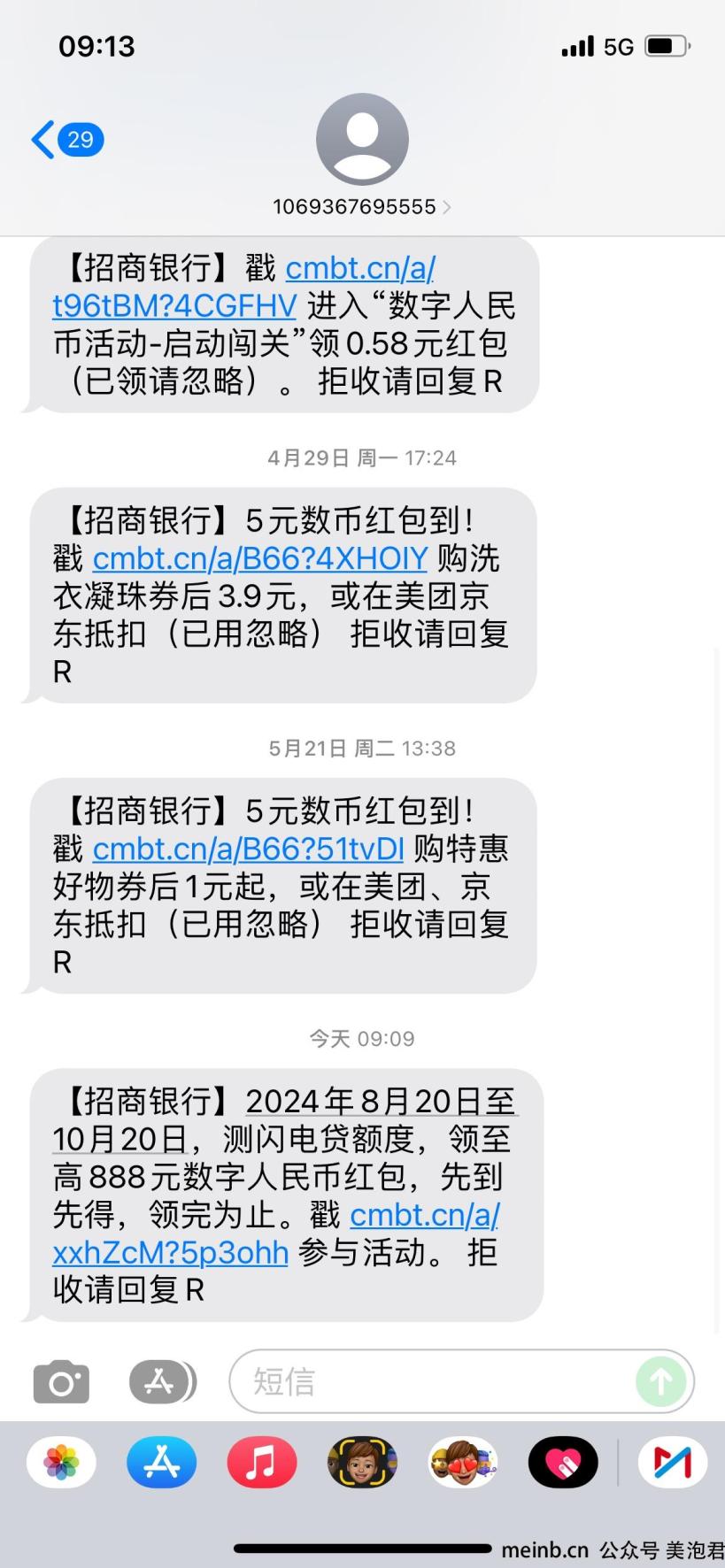Viewport: 725px width, 1568px height.
Task: Open the App Store in the app strip
Action: pos(161,1462)
